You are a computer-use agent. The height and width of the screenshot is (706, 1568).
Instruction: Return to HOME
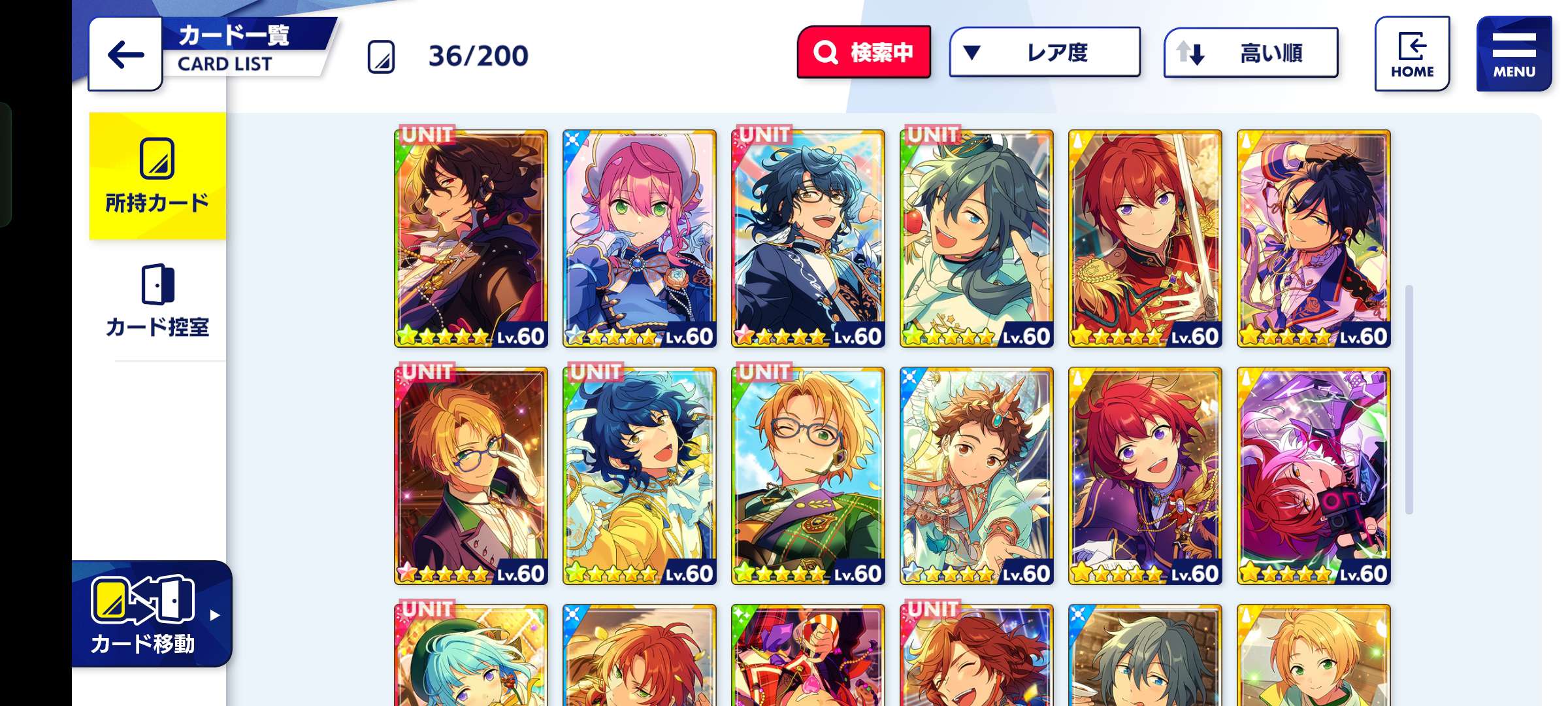point(1412,54)
